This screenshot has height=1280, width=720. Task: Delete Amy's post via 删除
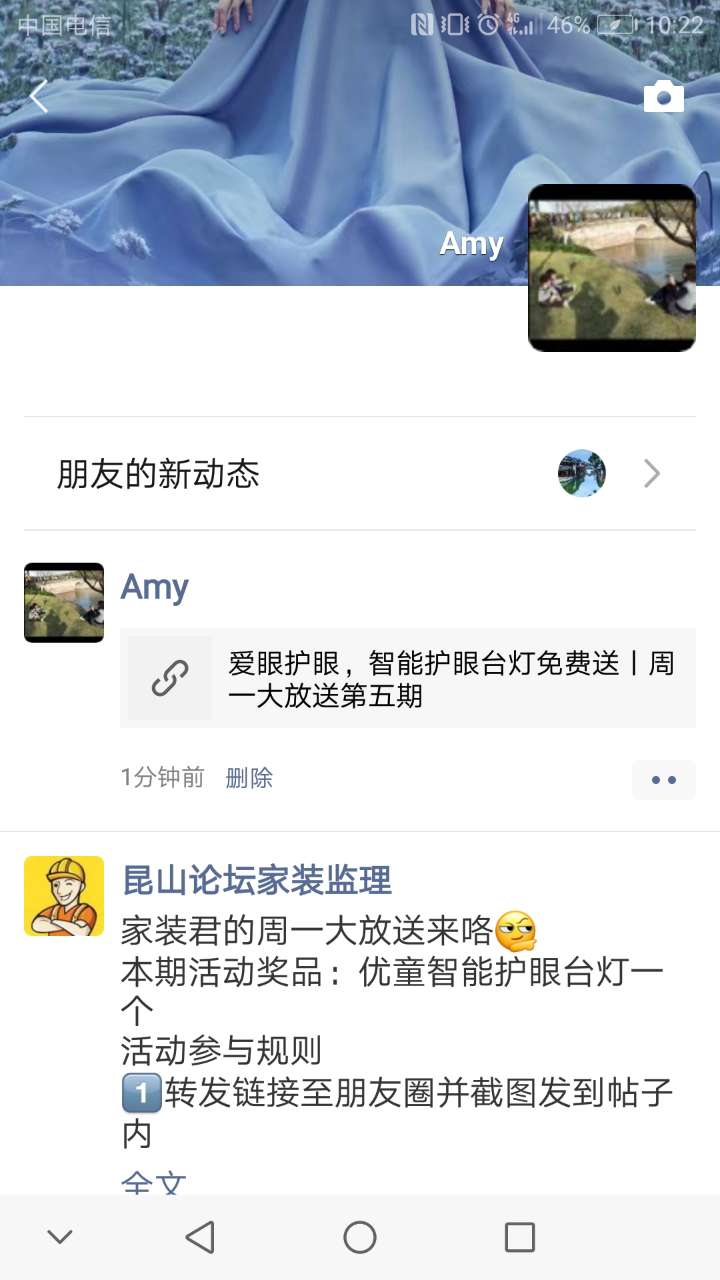tap(249, 778)
